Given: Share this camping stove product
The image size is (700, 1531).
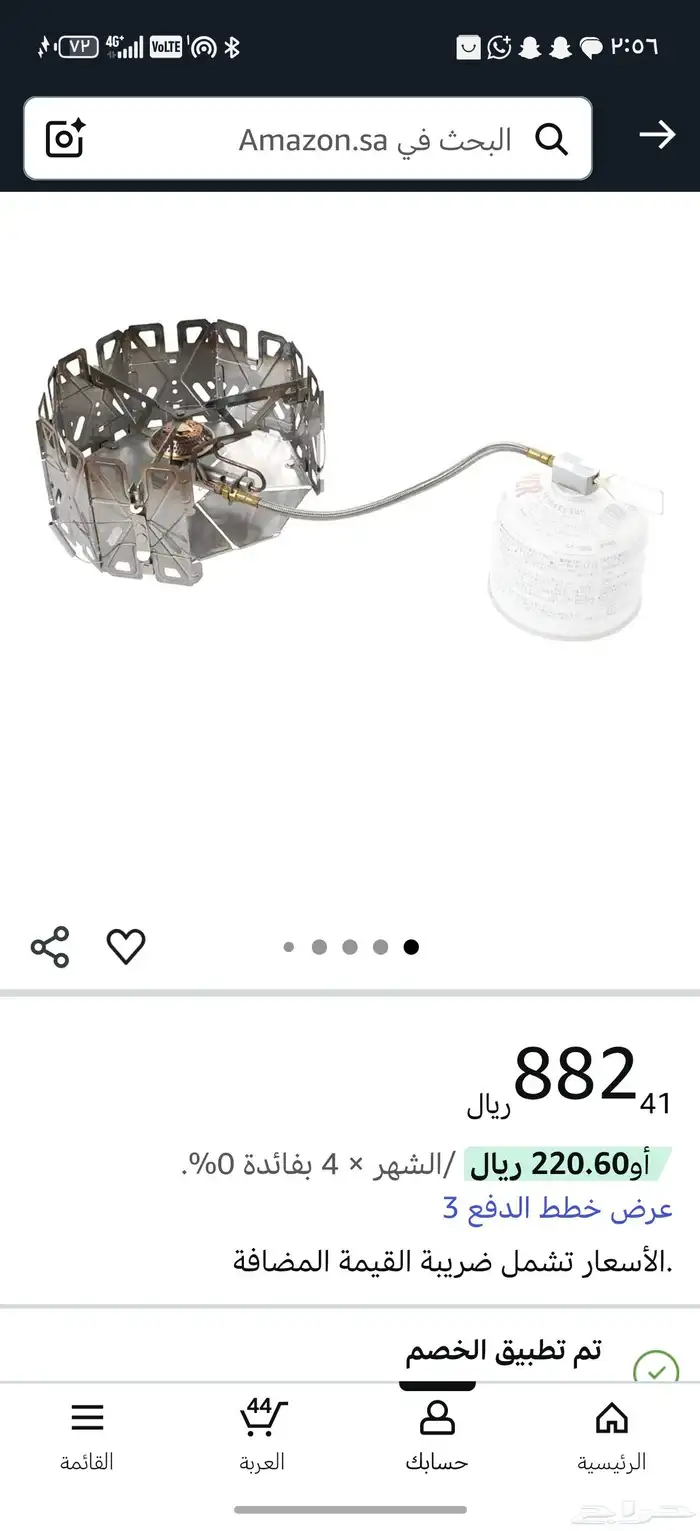Looking at the screenshot, I should coord(50,946).
